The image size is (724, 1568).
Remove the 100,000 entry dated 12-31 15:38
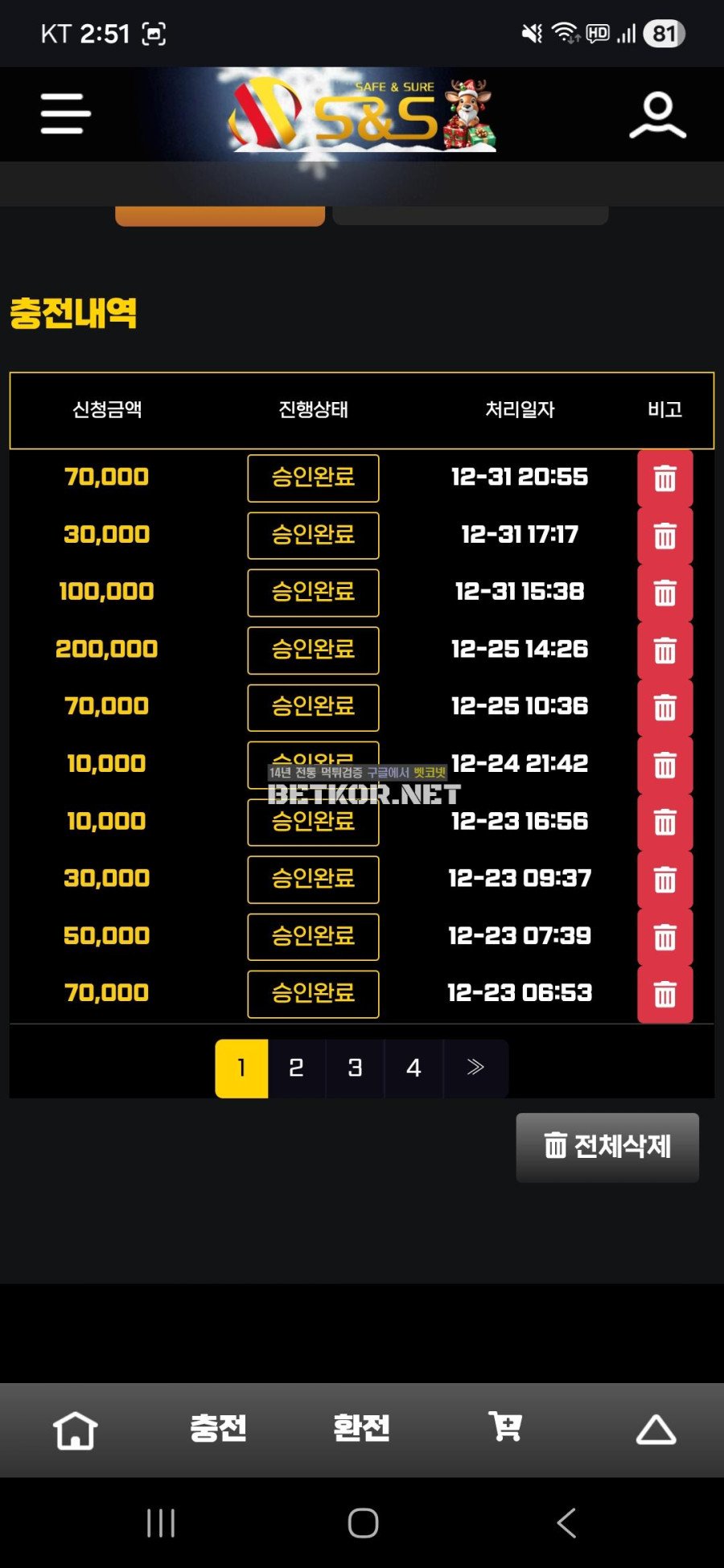coord(664,593)
